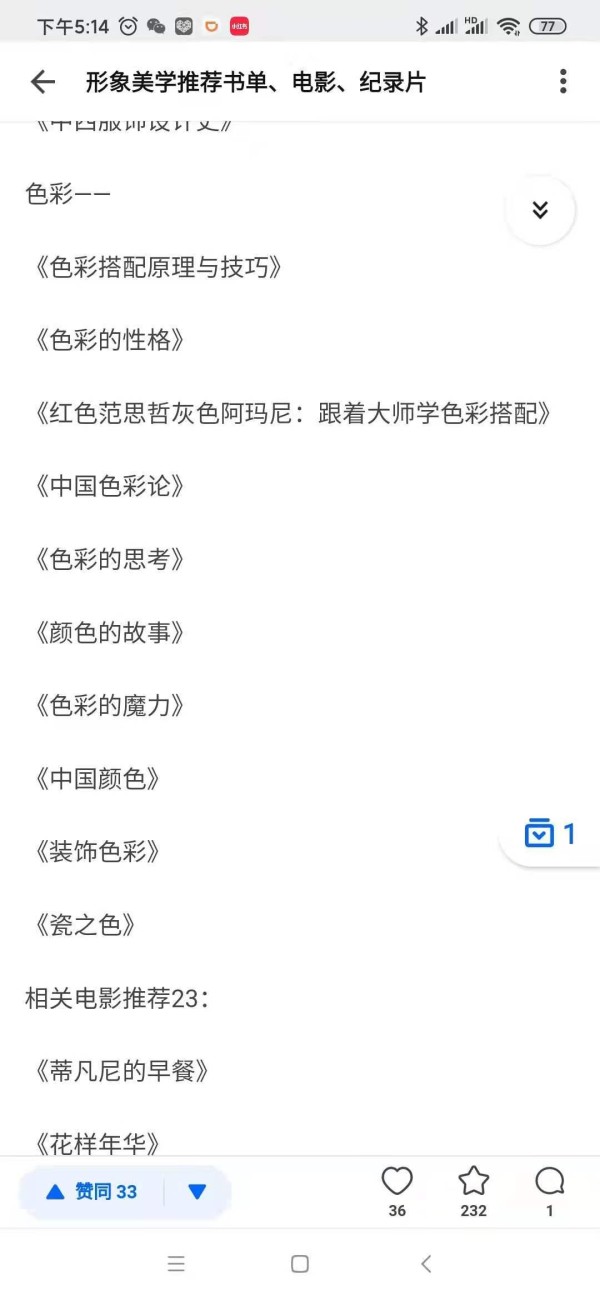Open recent apps from the navigation bar

point(176,1264)
